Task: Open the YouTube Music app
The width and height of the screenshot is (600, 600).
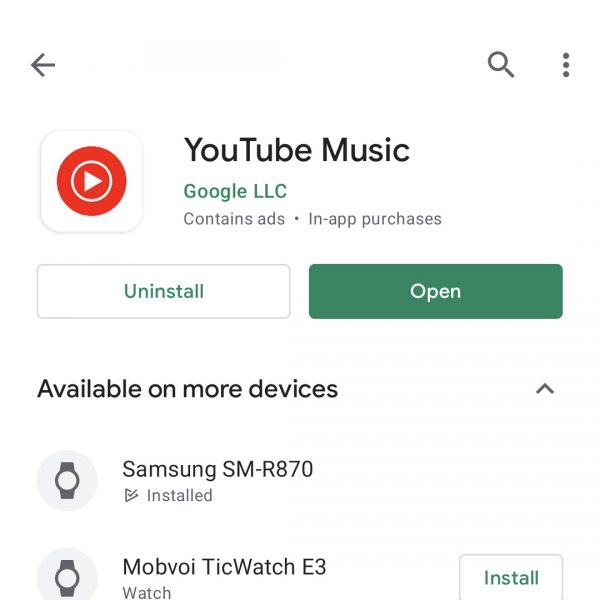Action: (435, 291)
